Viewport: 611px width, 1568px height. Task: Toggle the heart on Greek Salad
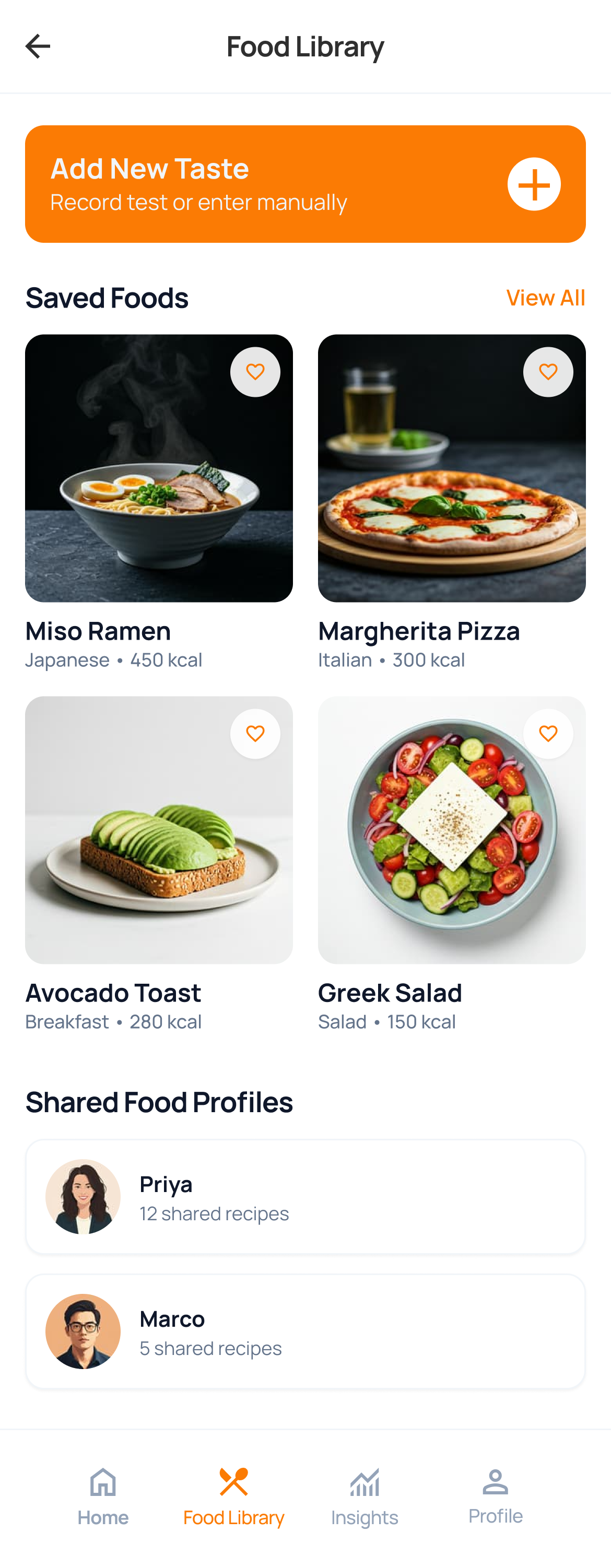[548, 734]
